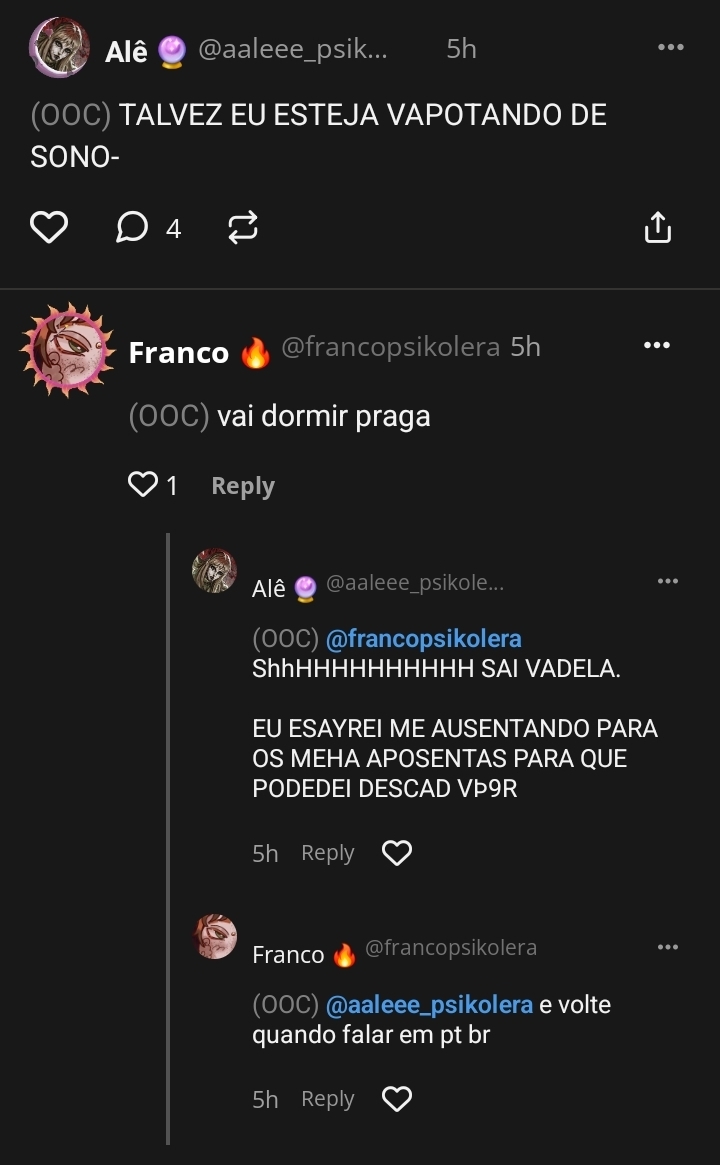Open overflow menu on Franco's nested reply
Screen dimensions: 720x1165
coord(667,947)
